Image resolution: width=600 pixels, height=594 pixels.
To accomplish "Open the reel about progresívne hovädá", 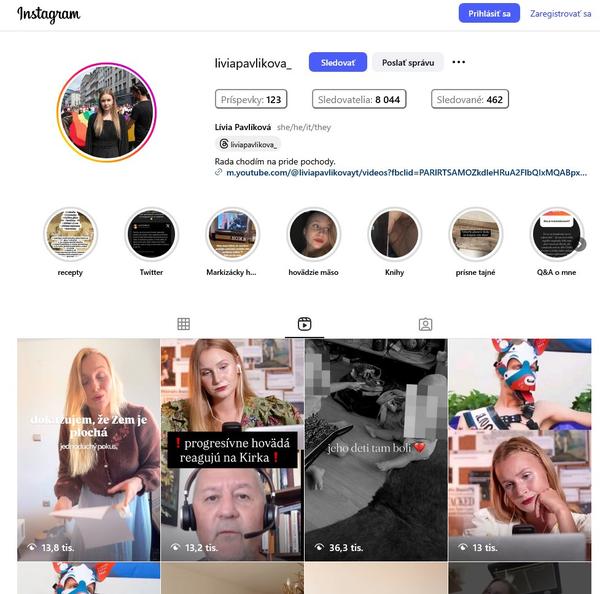I will point(232,450).
